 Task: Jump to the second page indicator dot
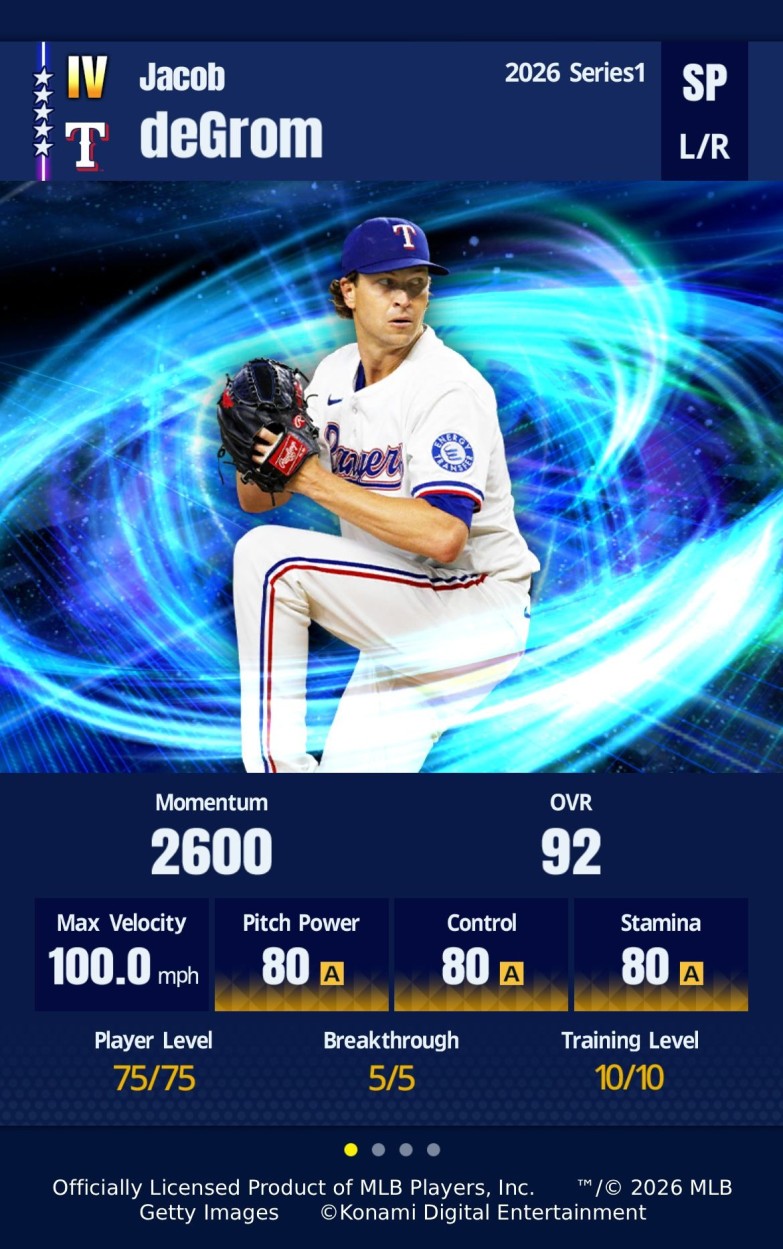click(x=378, y=1149)
